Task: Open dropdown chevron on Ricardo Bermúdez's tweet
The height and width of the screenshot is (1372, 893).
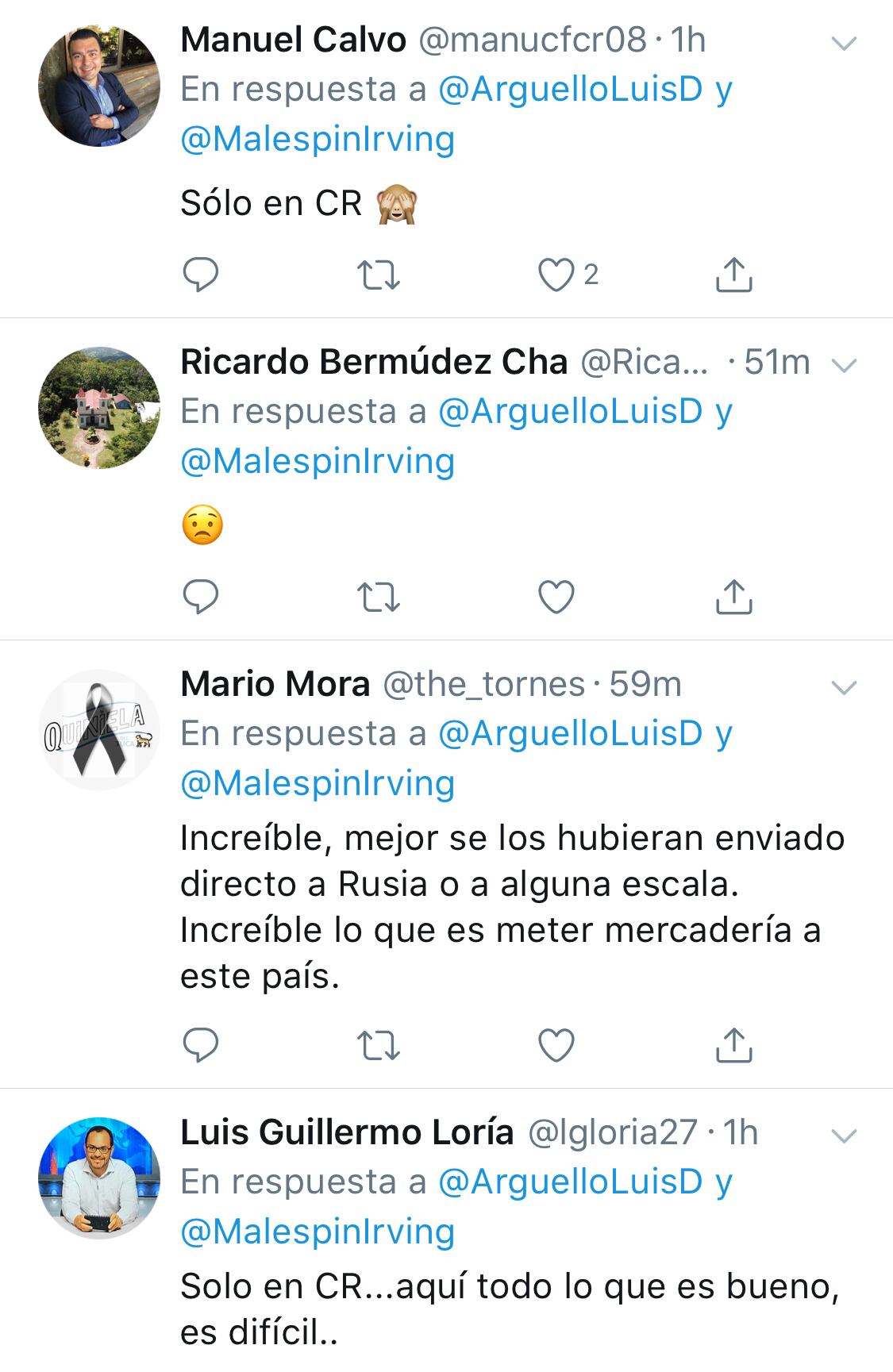Action: (843, 366)
